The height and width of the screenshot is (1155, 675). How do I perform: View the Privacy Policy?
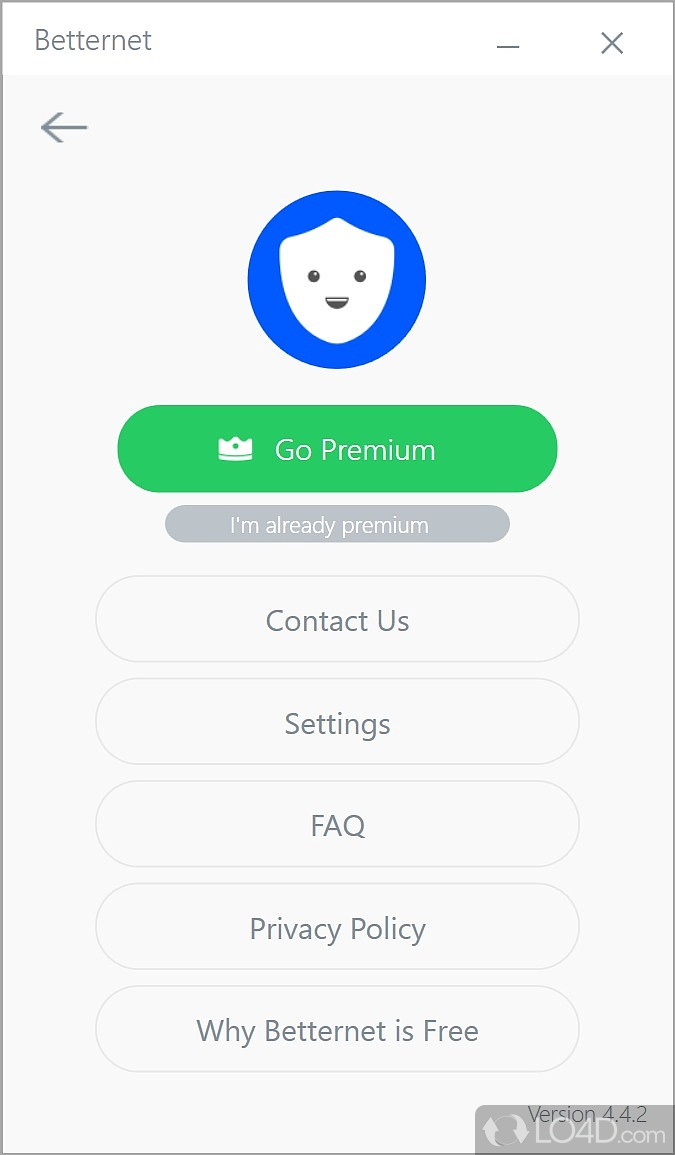pyautogui.click(x=337, y=928)
